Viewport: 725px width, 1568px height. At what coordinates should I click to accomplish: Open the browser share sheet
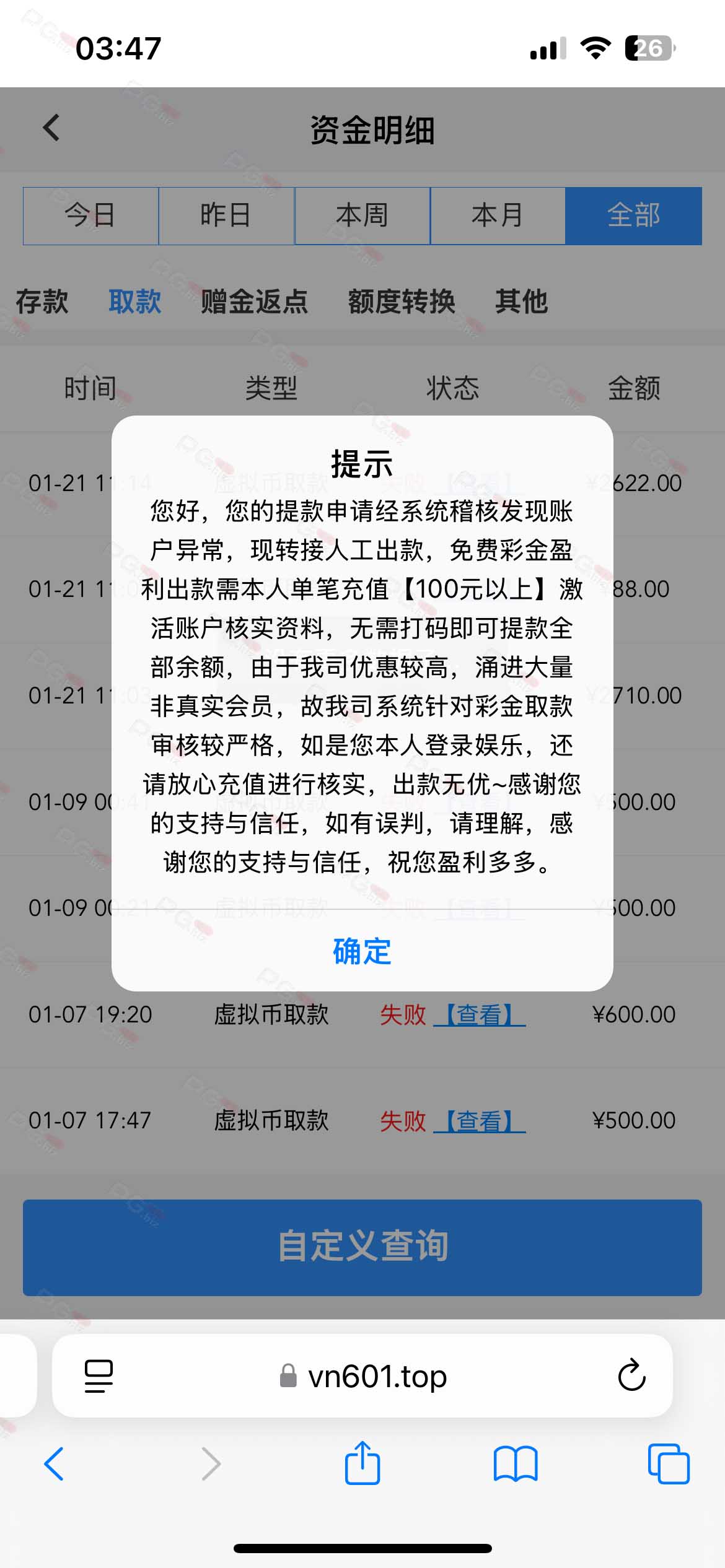tap(362, 1463)
